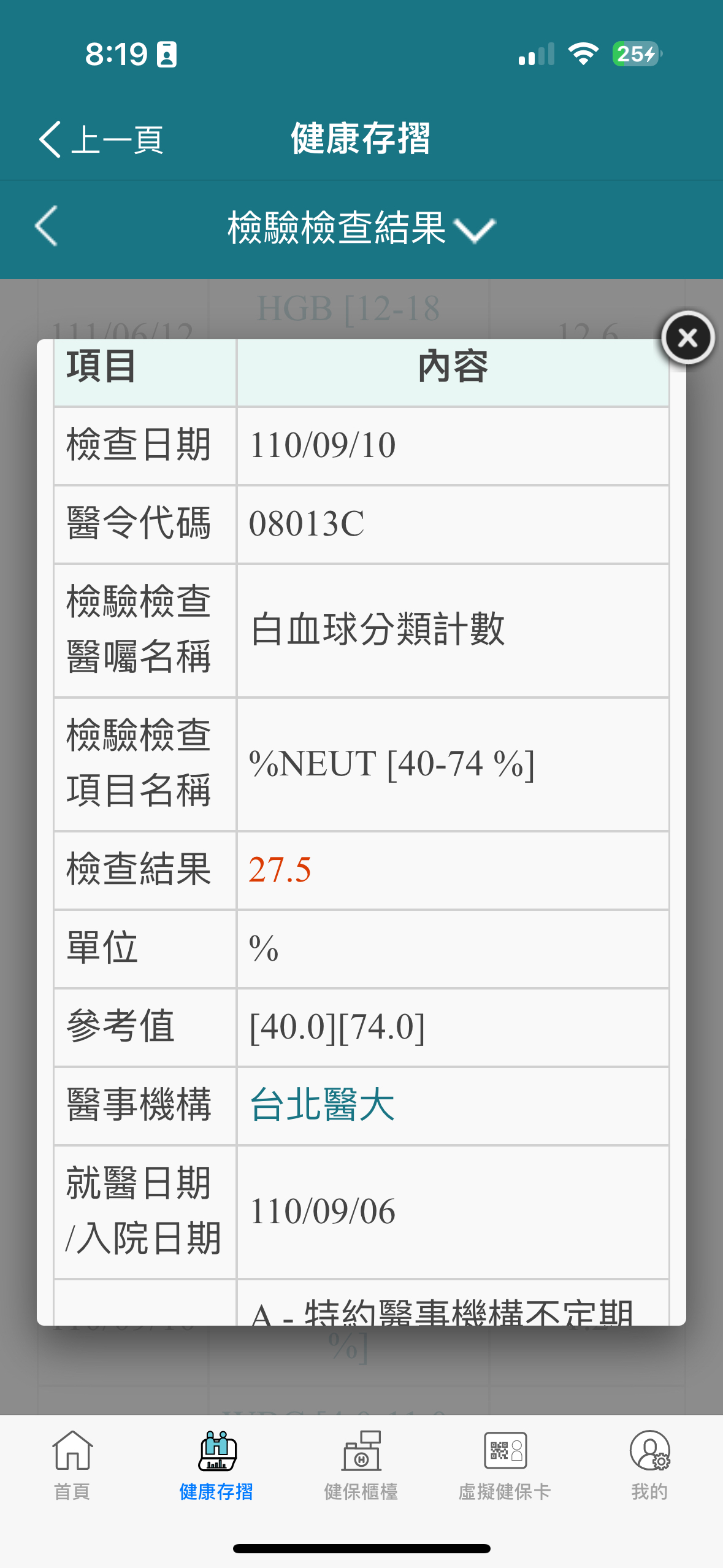Open the 健保櫃檯 tab
Viewport: 723px width, 1568px height.
click(361, 1466)
